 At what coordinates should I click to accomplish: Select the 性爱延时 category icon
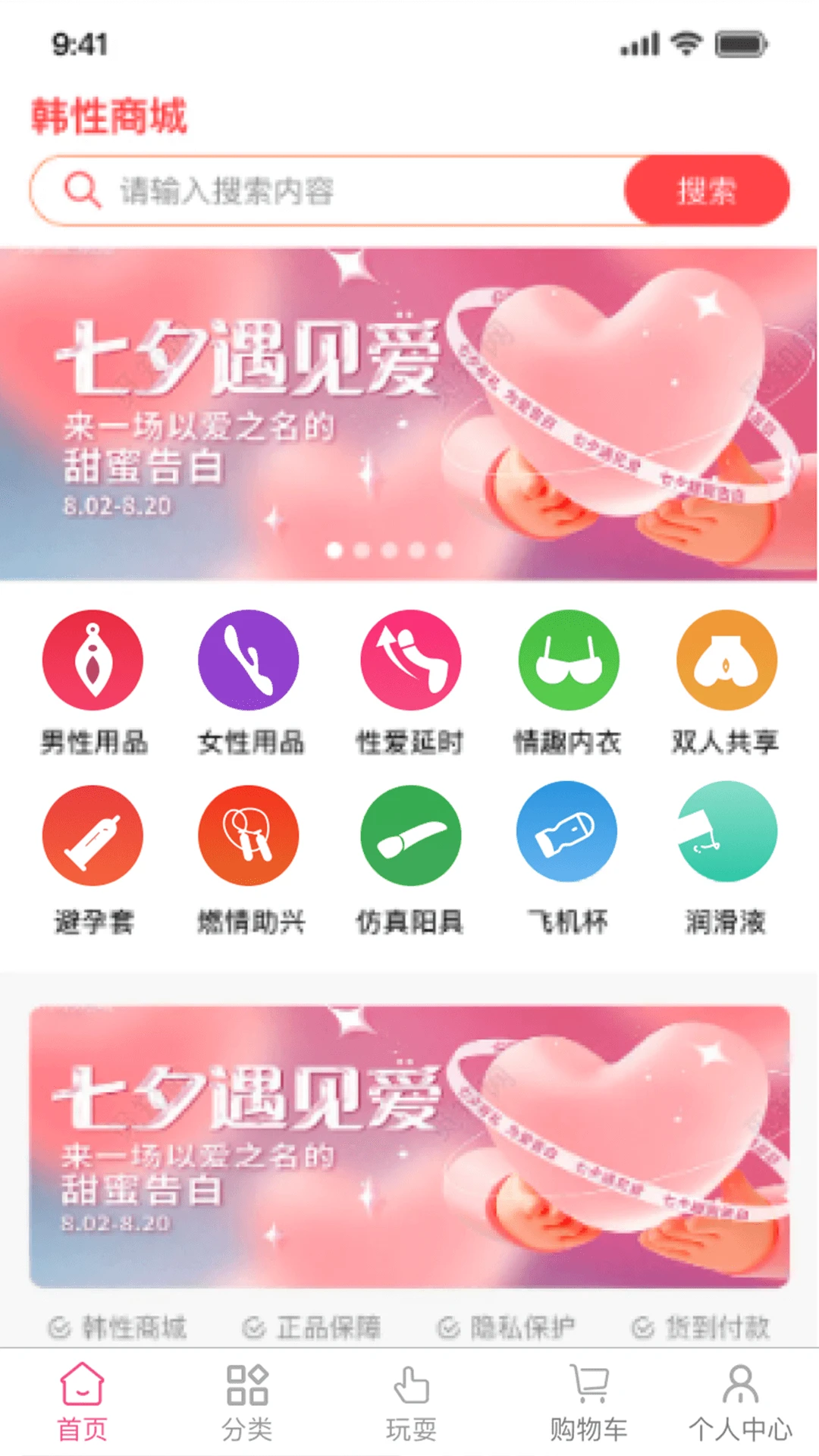(x=409, y=661)
